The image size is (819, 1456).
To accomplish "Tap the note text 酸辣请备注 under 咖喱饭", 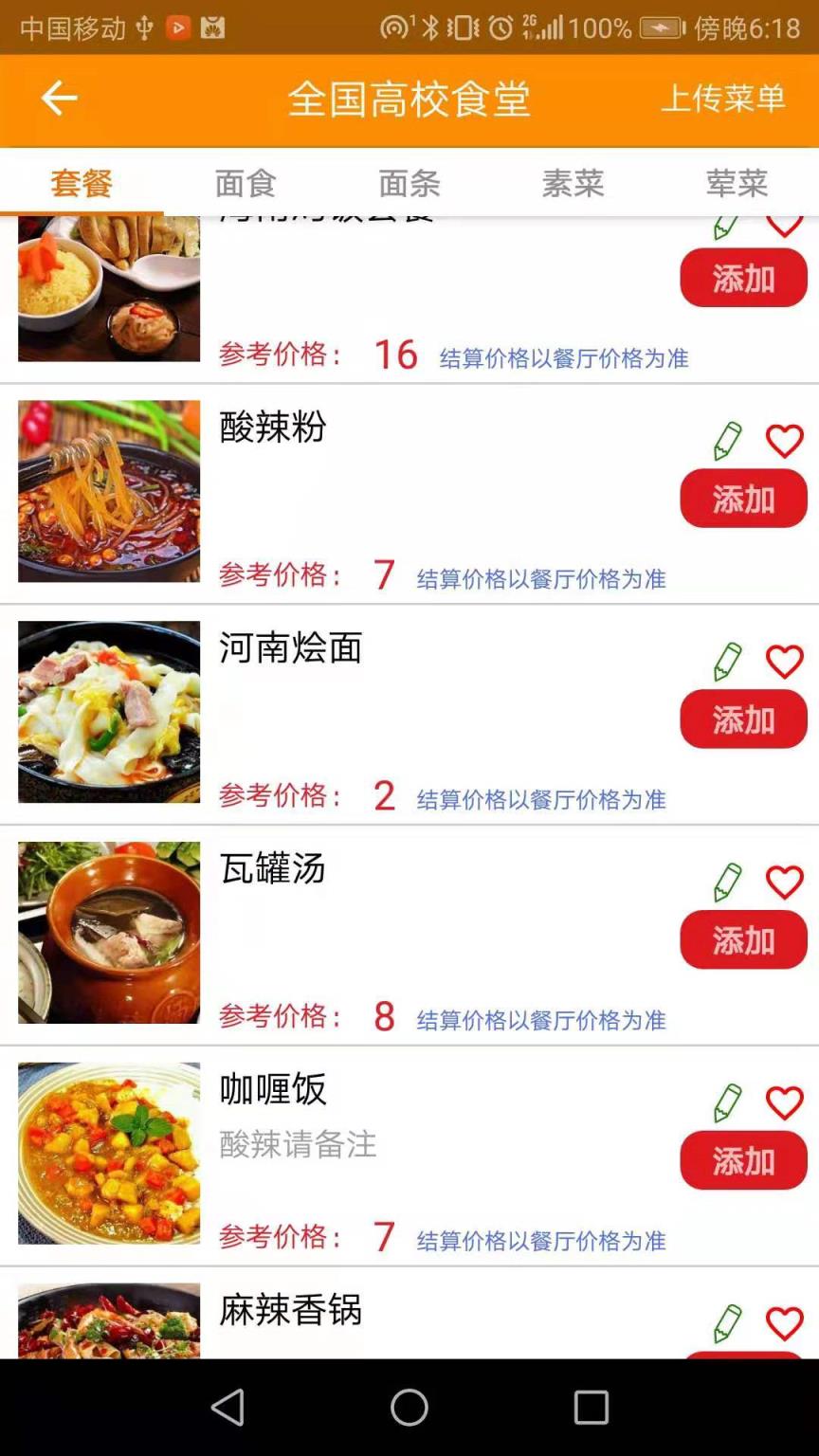I will click(x=297, y=1146).
